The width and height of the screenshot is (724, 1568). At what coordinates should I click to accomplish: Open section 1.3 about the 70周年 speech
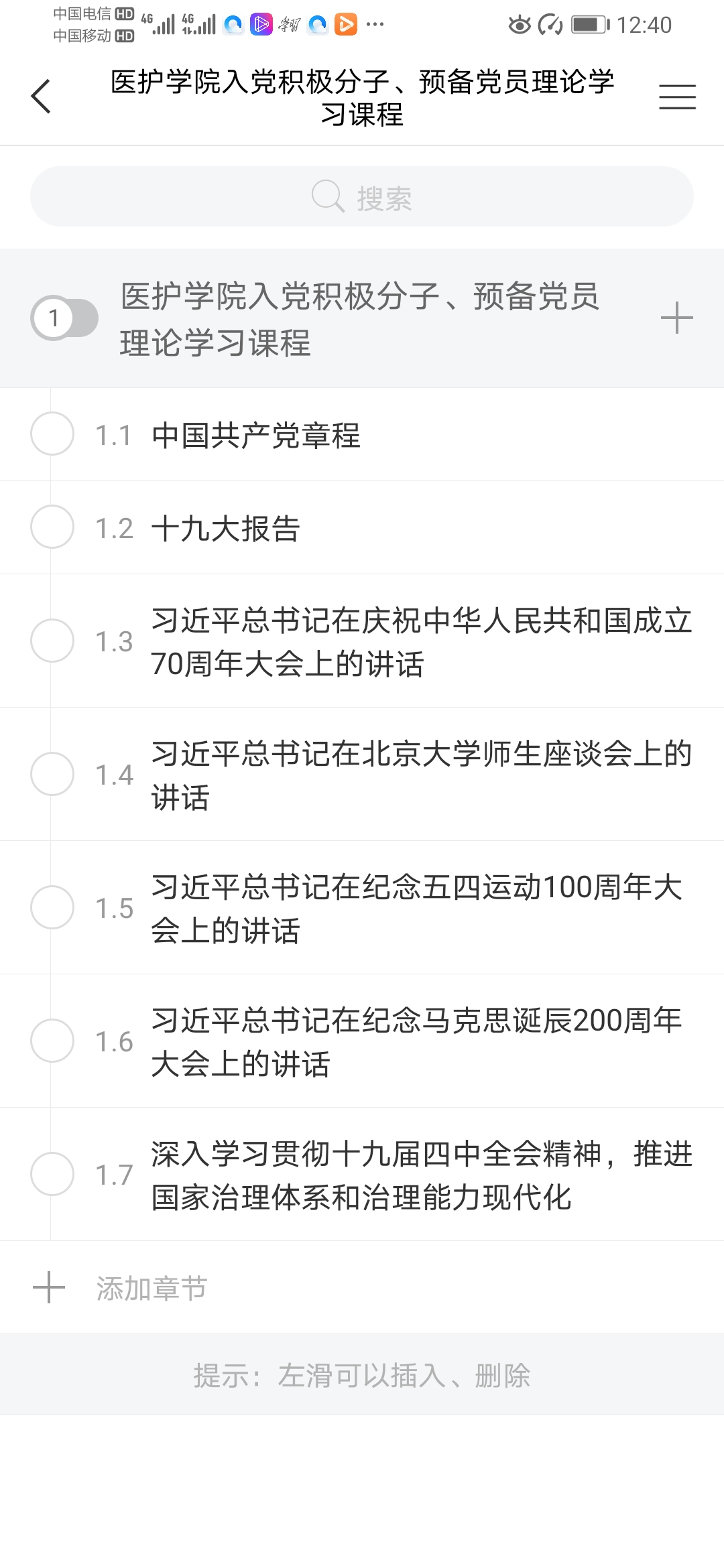[421, 642]
